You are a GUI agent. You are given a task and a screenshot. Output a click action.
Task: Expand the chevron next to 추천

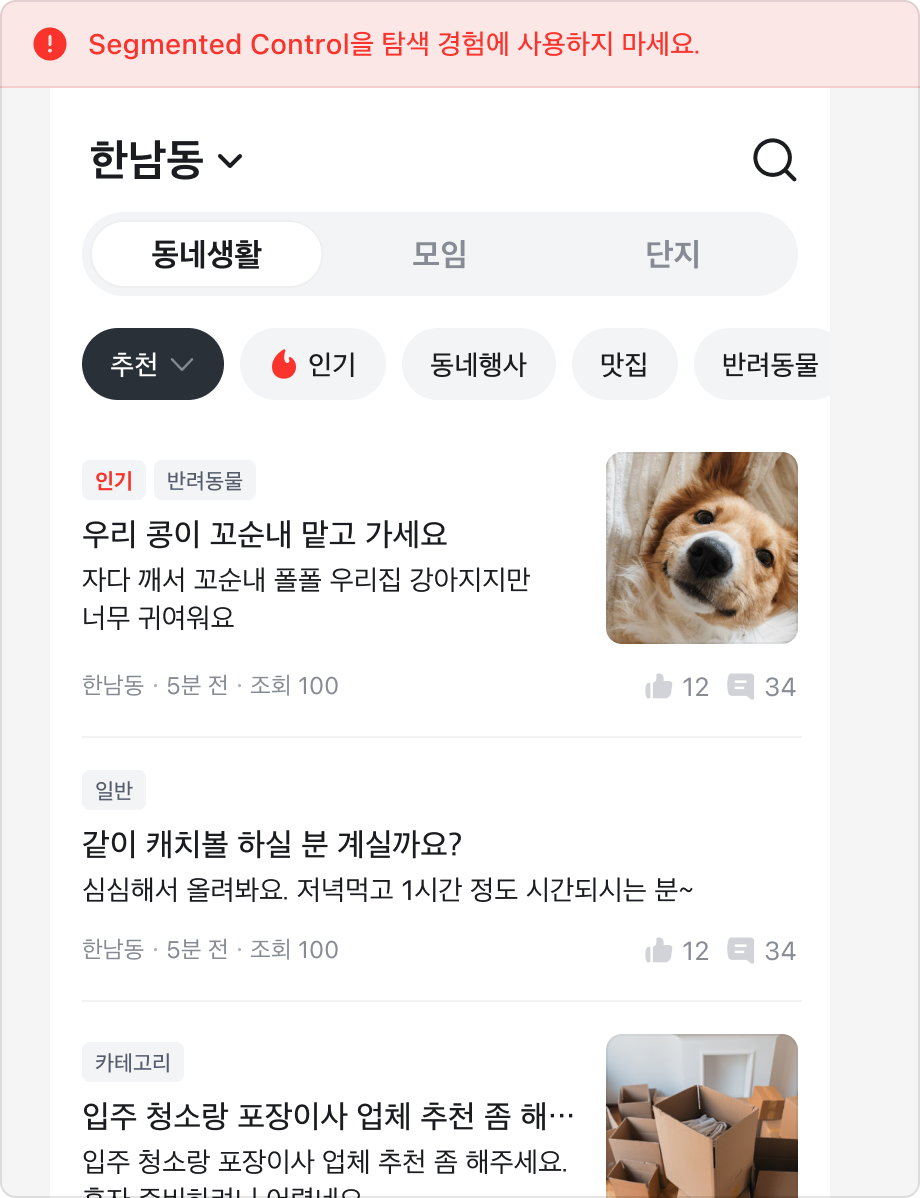(185, 364)
